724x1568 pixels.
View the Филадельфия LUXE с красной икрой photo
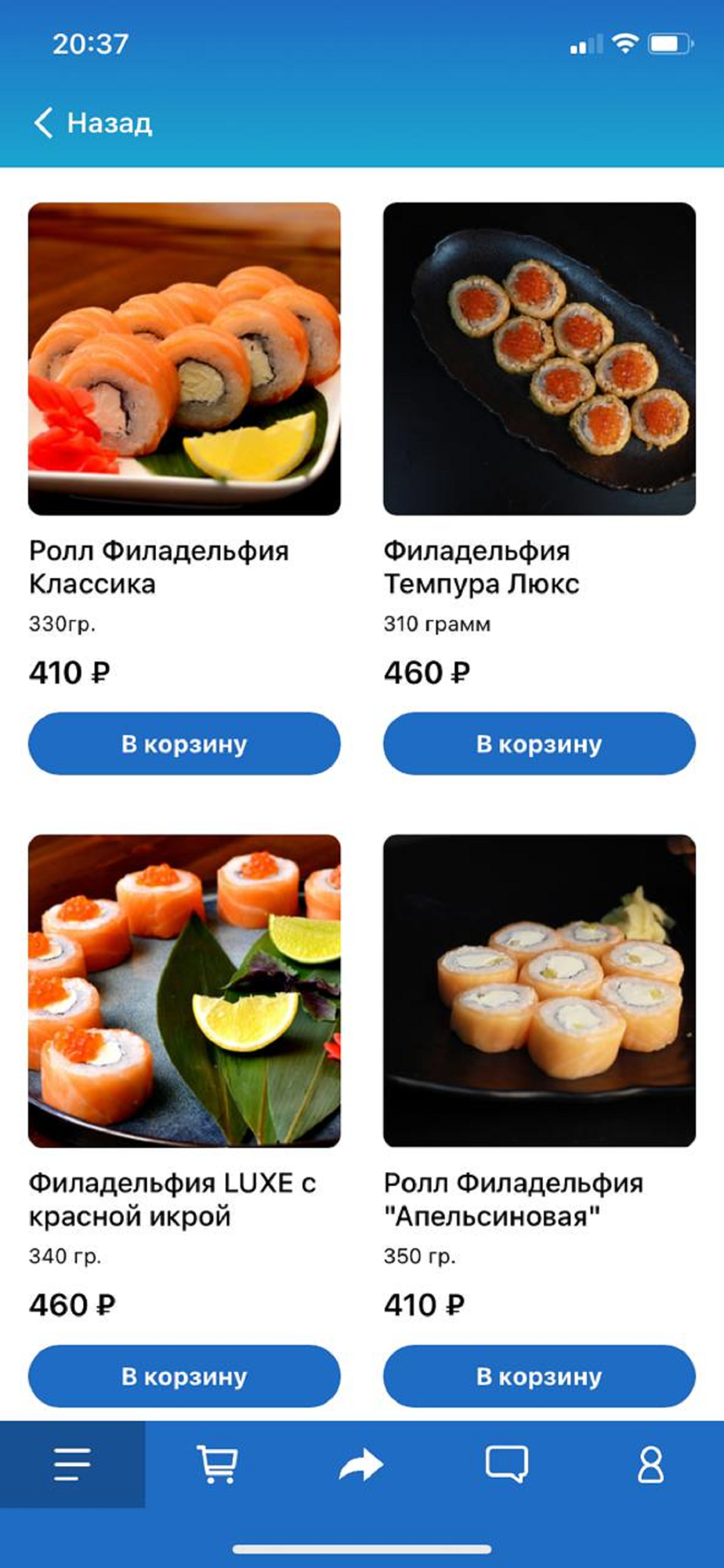point(184,990)
